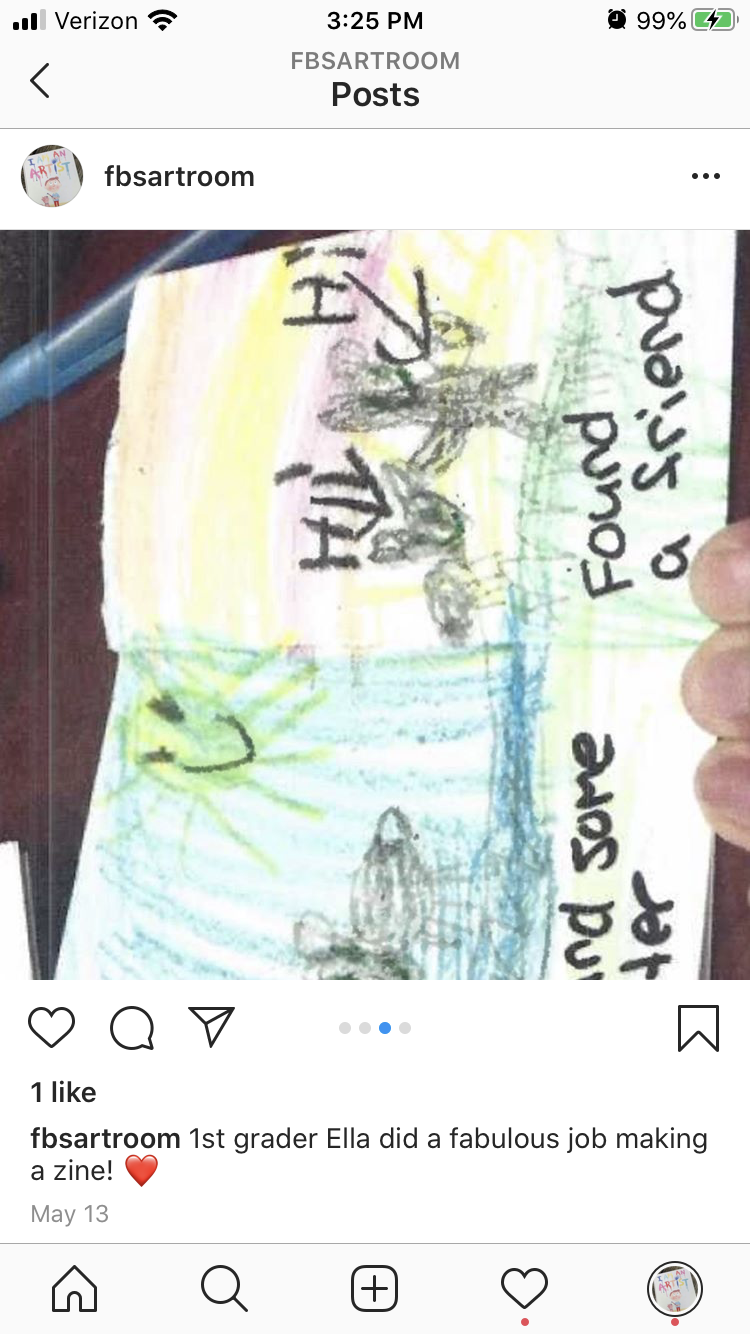Share the post via paper plane icon
750x1334 pixels.
point(211,1027)
